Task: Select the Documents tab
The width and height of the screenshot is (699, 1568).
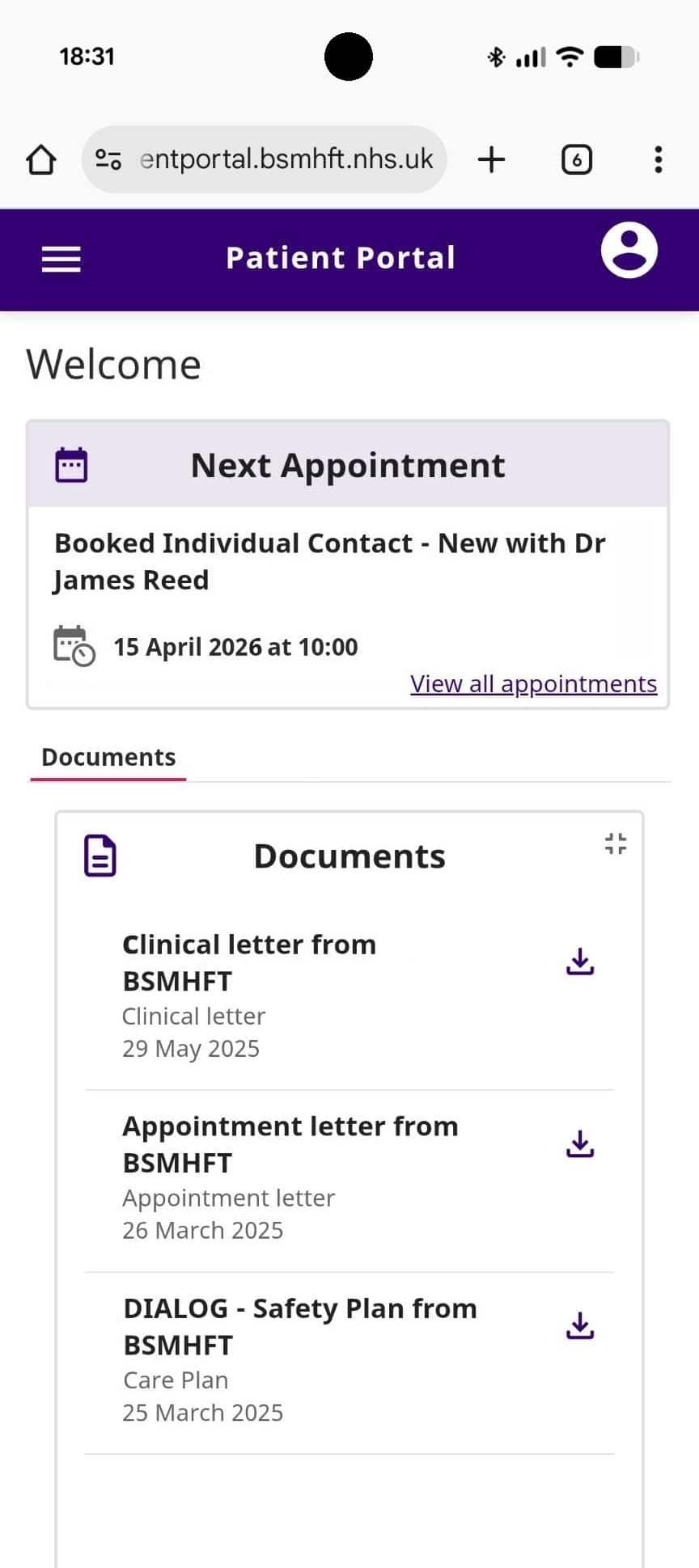Action: point(108,758)
